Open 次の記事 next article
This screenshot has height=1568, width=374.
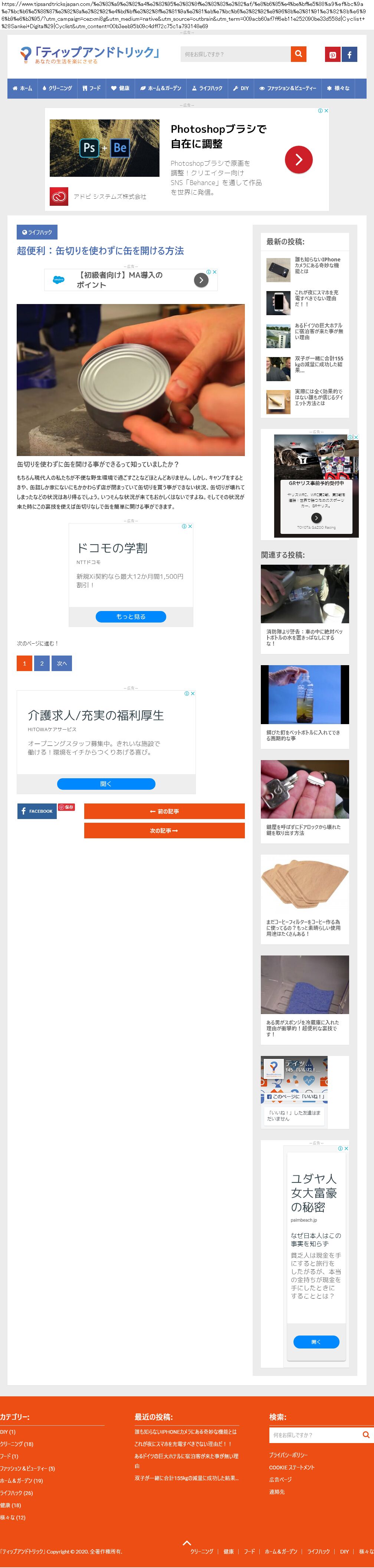[164, 830]
